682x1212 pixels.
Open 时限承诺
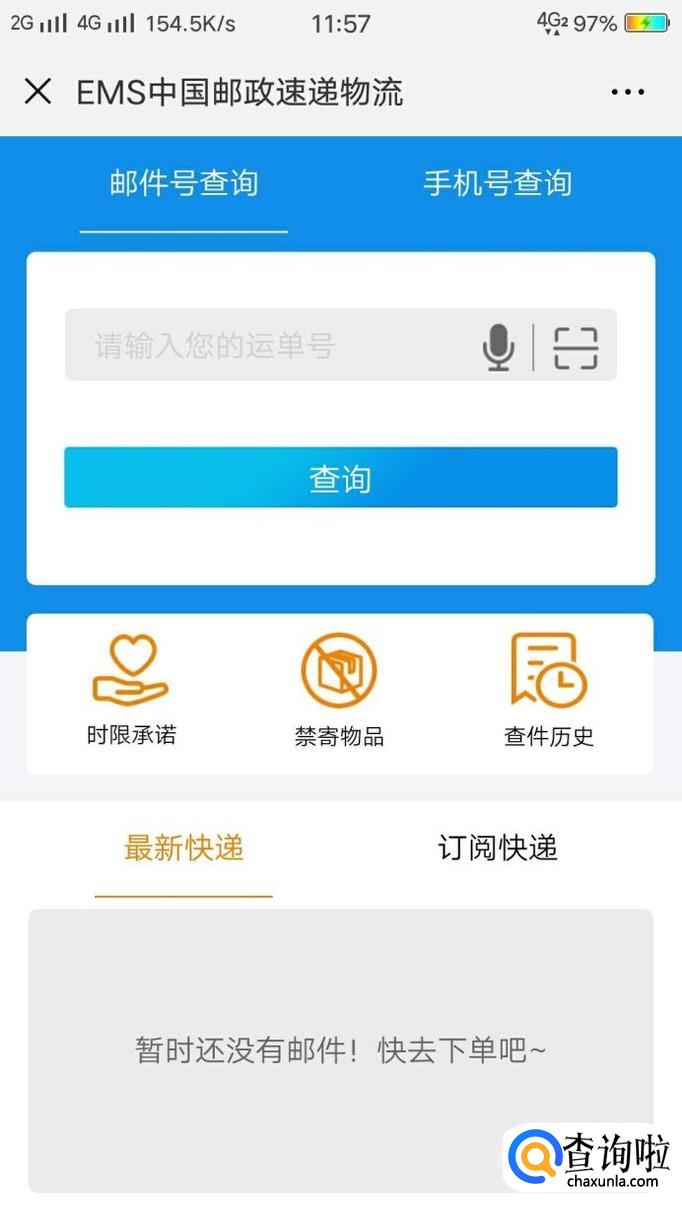pos(131,690)
